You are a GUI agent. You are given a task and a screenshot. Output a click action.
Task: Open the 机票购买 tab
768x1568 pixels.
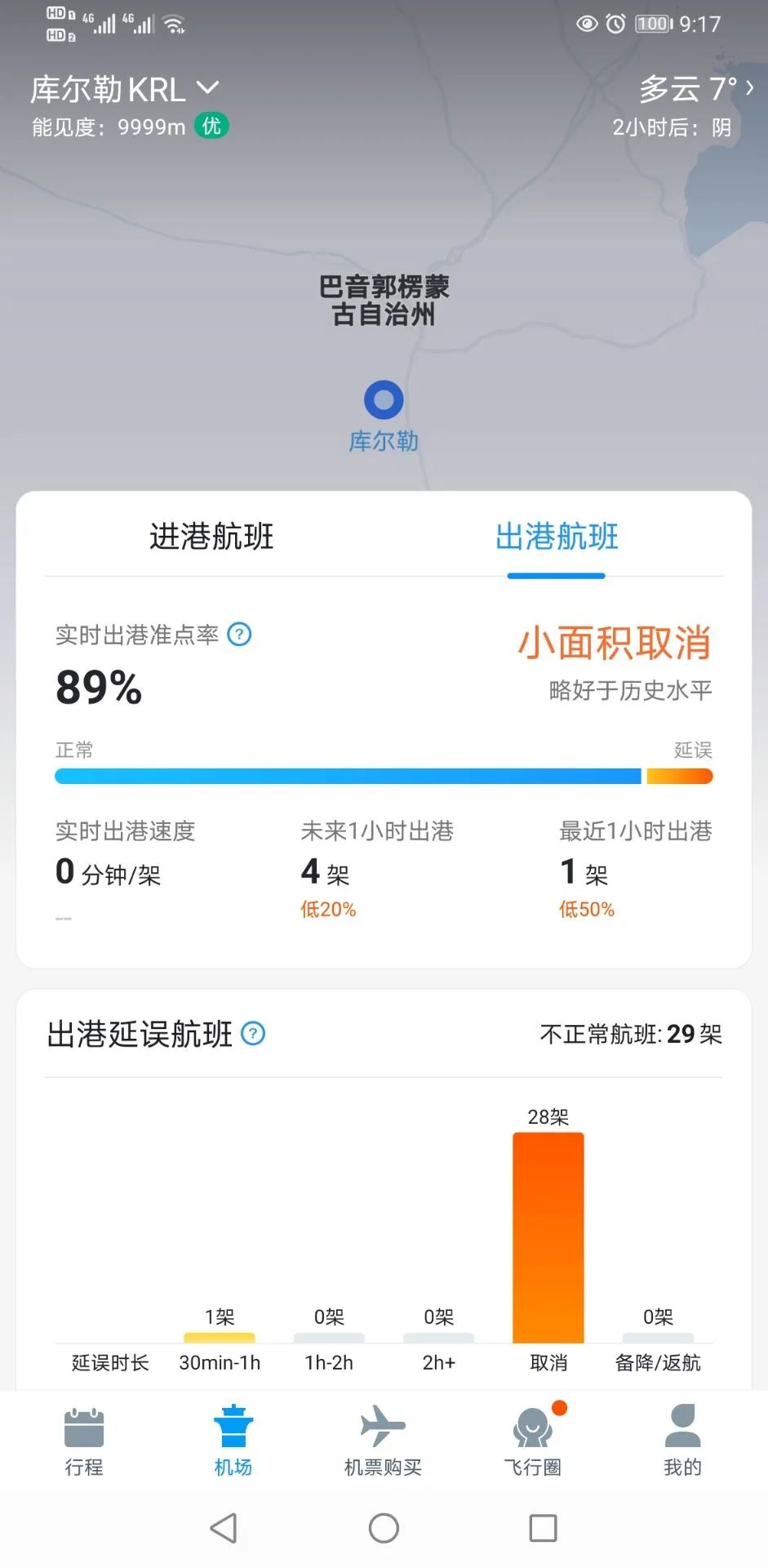(x=383, y=1441)
